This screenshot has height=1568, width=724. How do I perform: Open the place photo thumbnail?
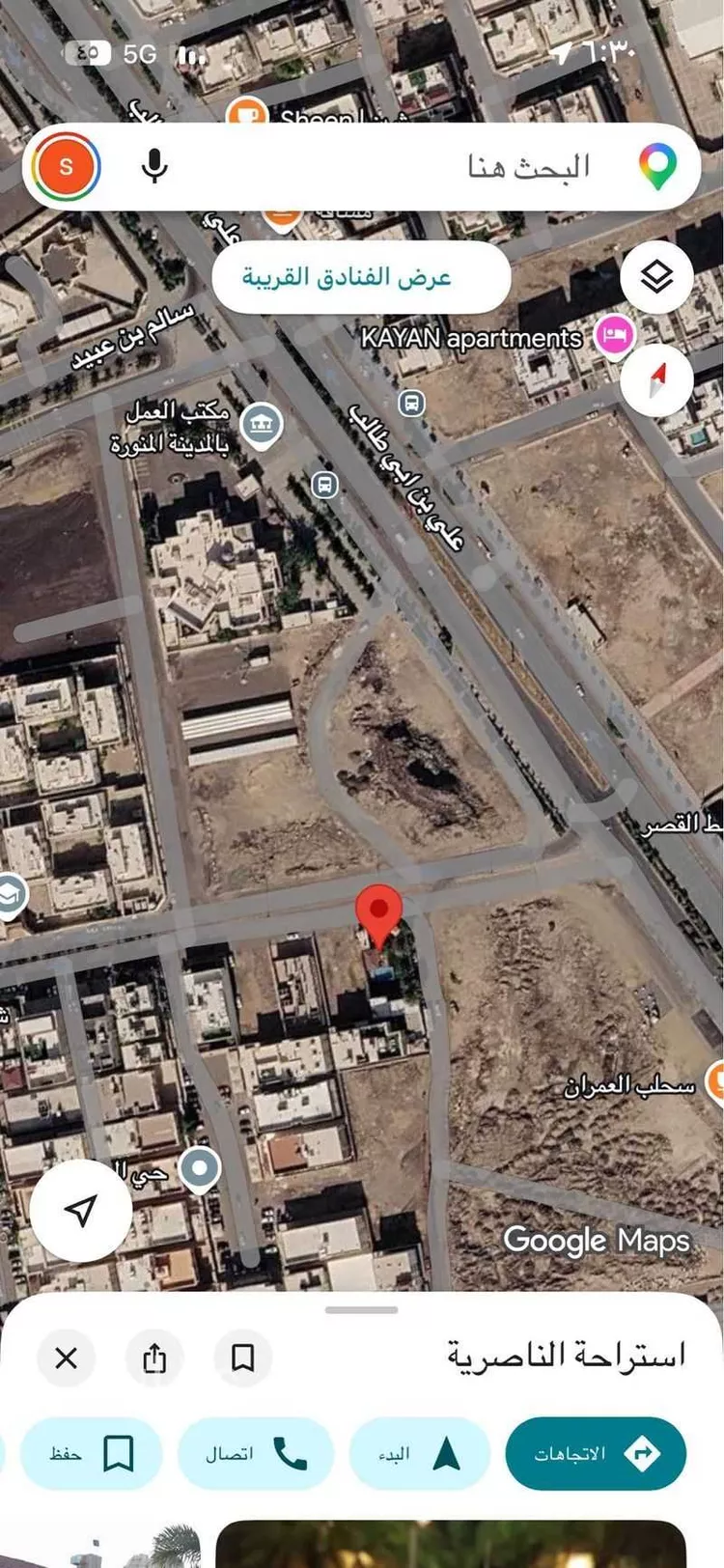[450, 1543]
